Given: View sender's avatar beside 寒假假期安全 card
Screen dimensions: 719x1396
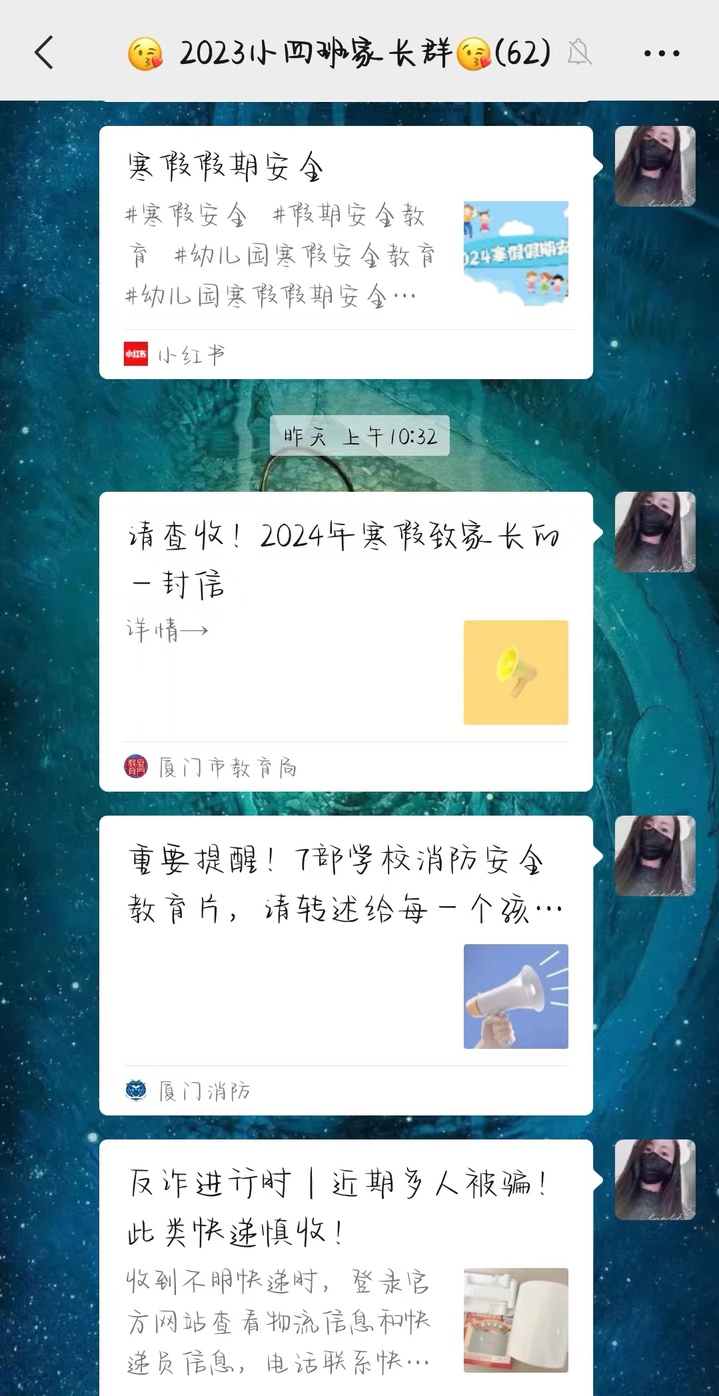Looking at the screenshot, I should (654, 166).
